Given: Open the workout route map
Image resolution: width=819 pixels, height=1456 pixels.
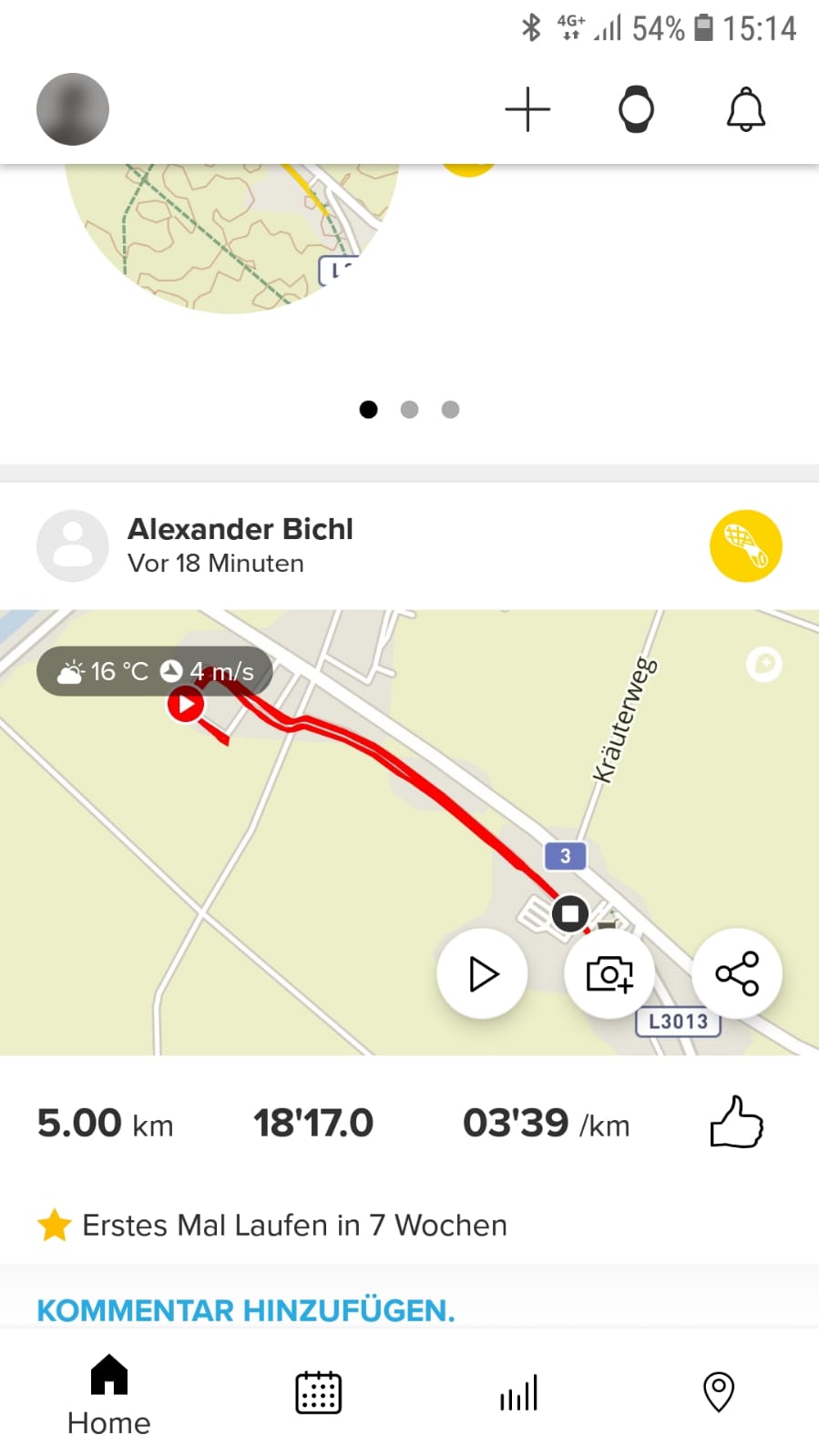Looking at the screenshot, I should point(409,832).
